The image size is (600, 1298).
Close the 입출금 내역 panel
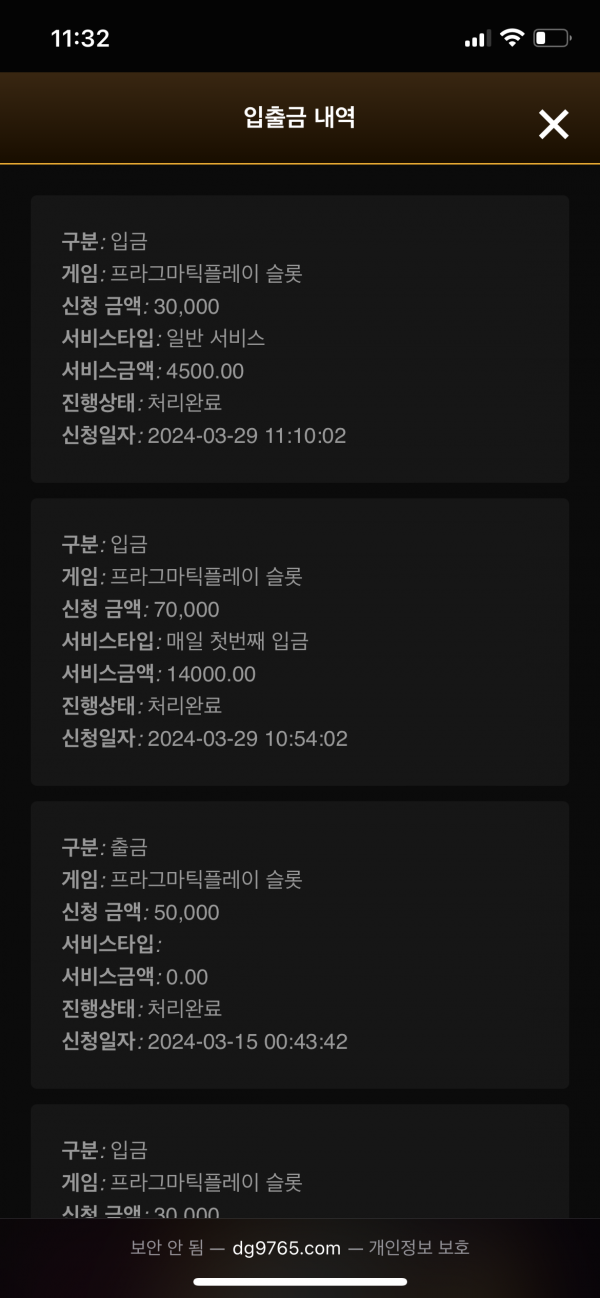click(553, 124)
